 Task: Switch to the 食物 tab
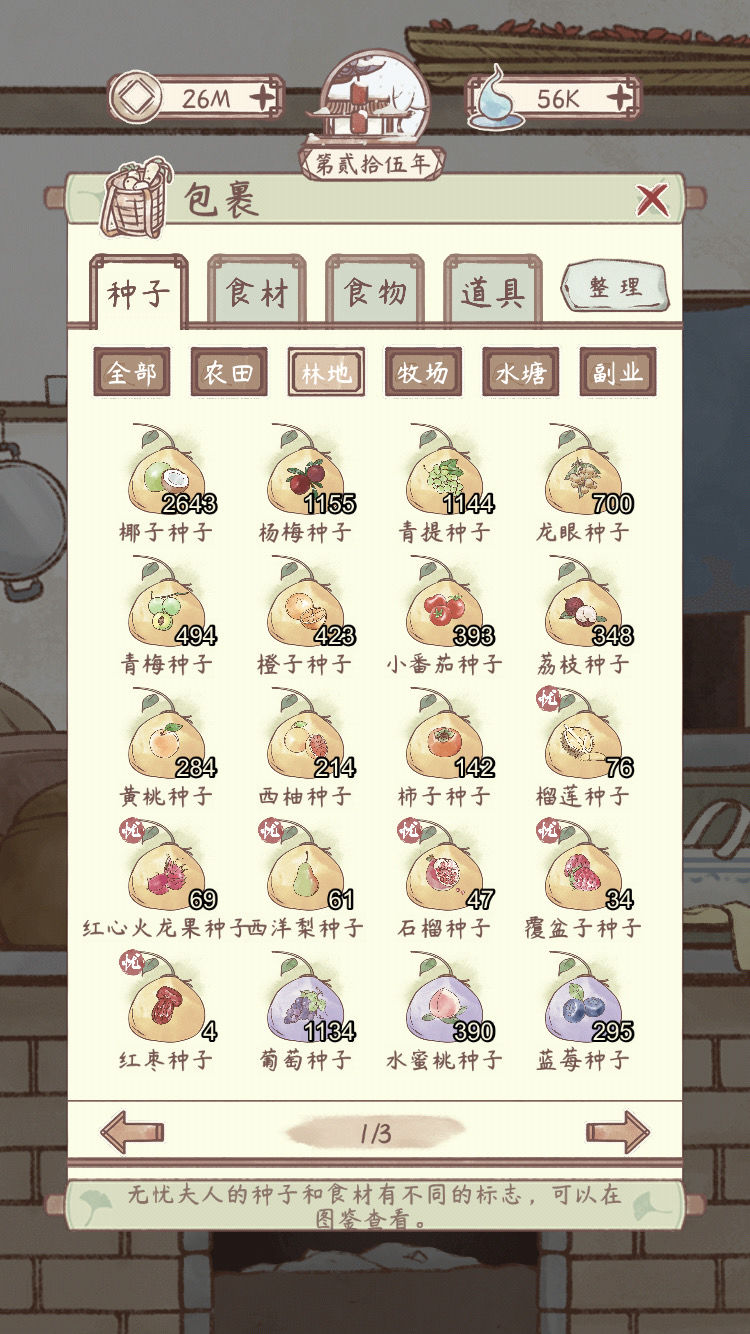[x=375, y=291]
